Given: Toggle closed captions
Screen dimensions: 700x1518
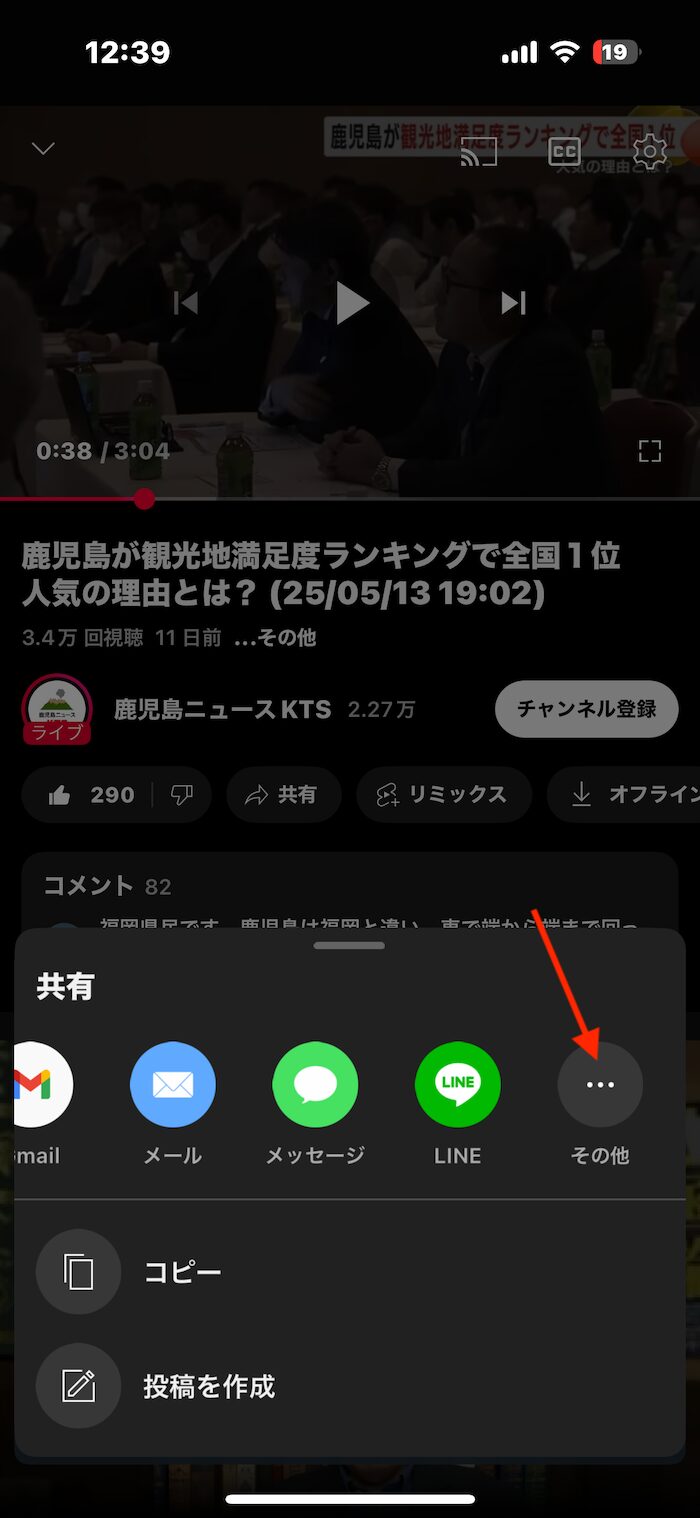Looking at the screenshot, I should coord(564,151).
